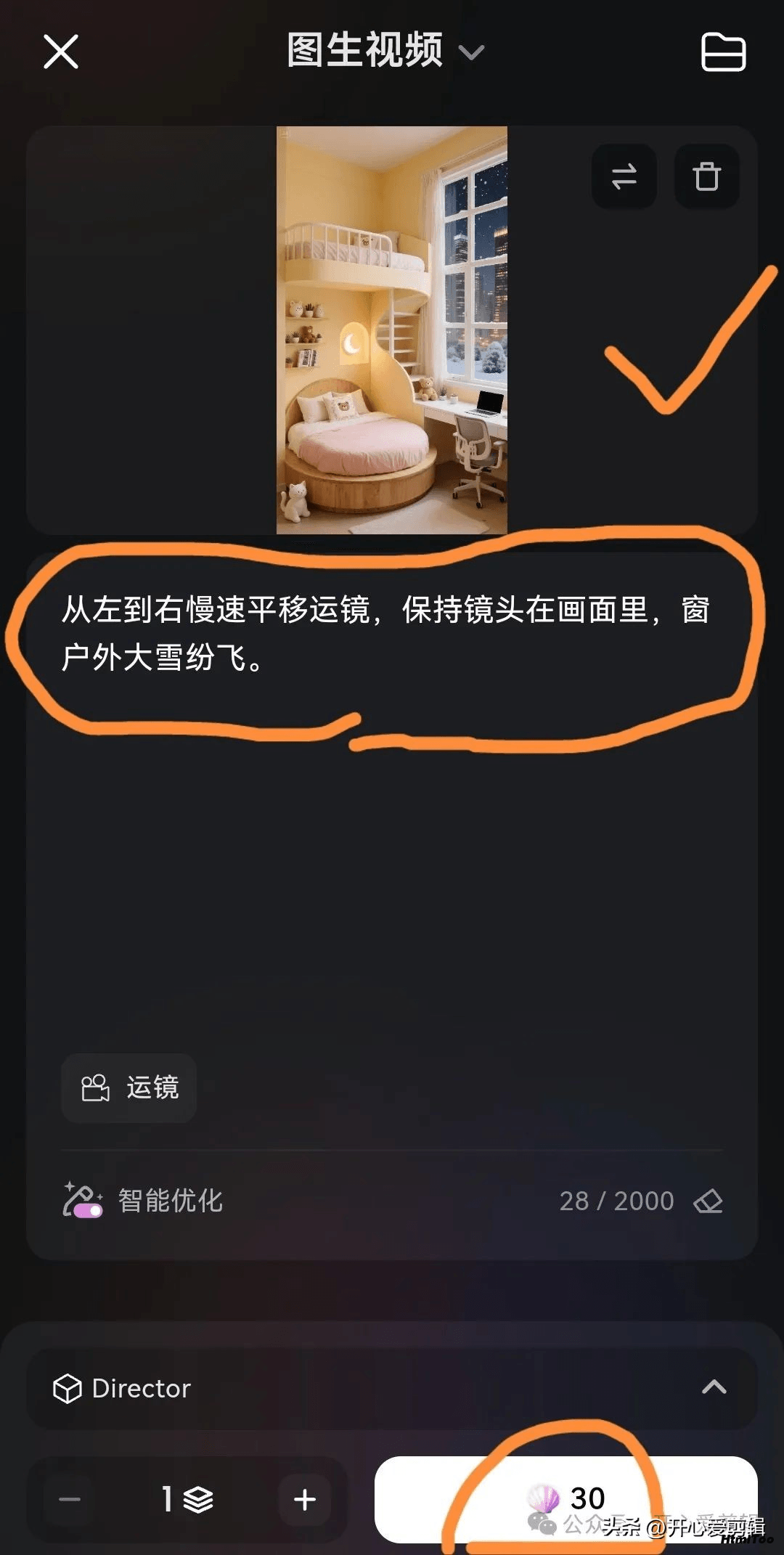Open the folder icon at top right
Screen dimensions: 784x1555
point(723,52)
